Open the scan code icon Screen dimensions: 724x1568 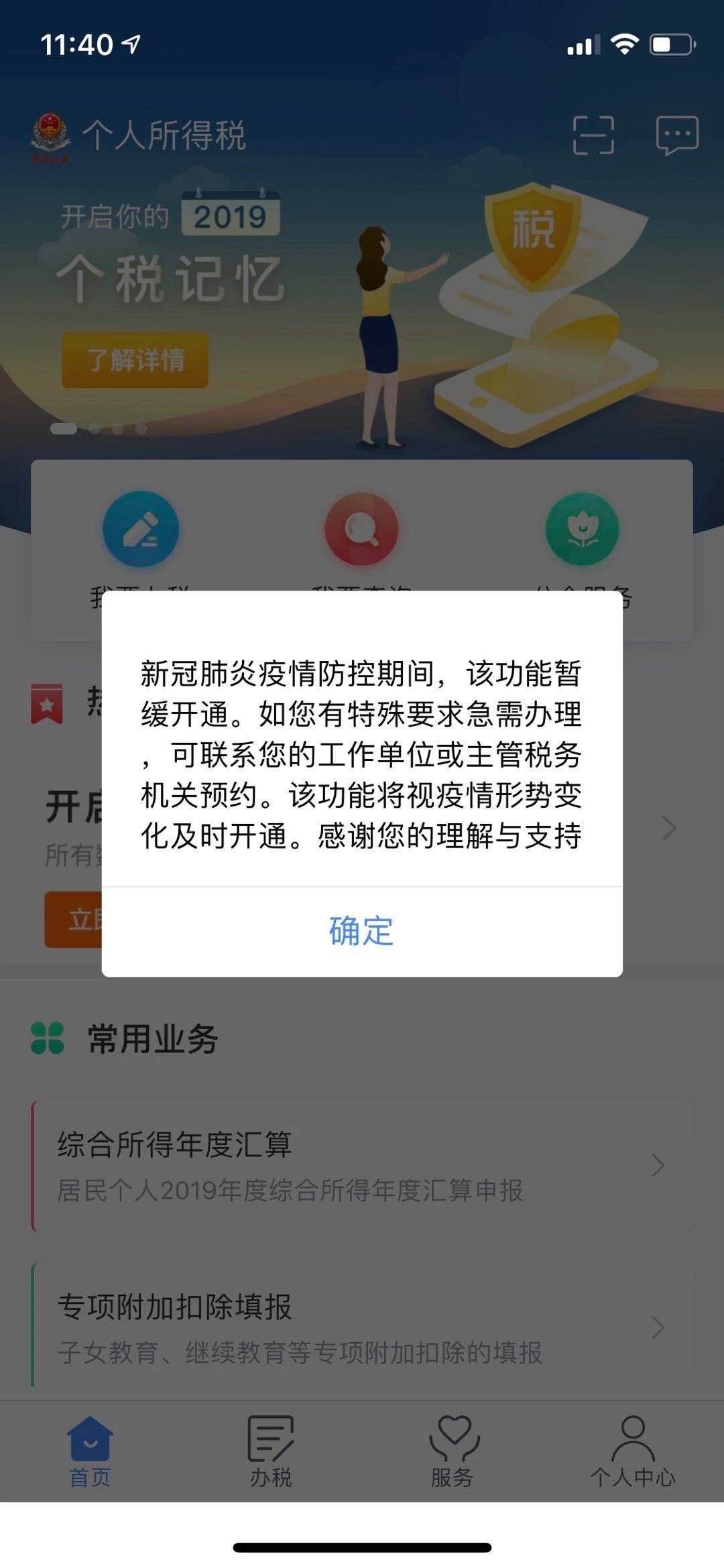[593, 135]
